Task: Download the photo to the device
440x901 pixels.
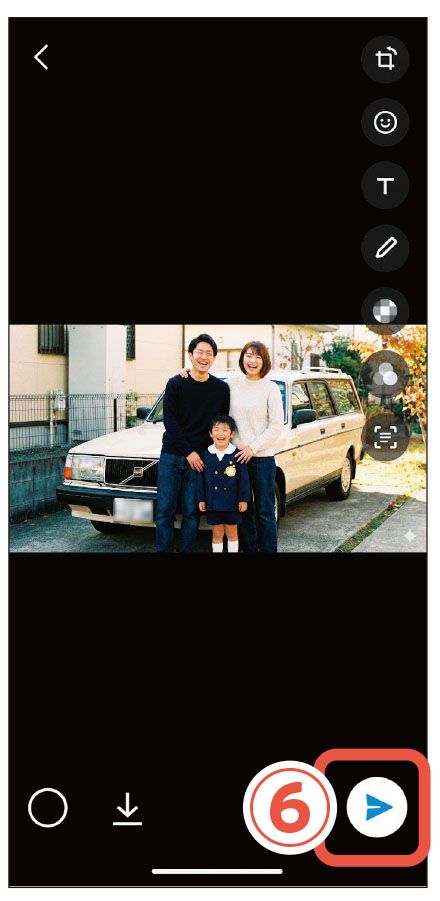Action: pyautogui.click(x=127, y=808)
